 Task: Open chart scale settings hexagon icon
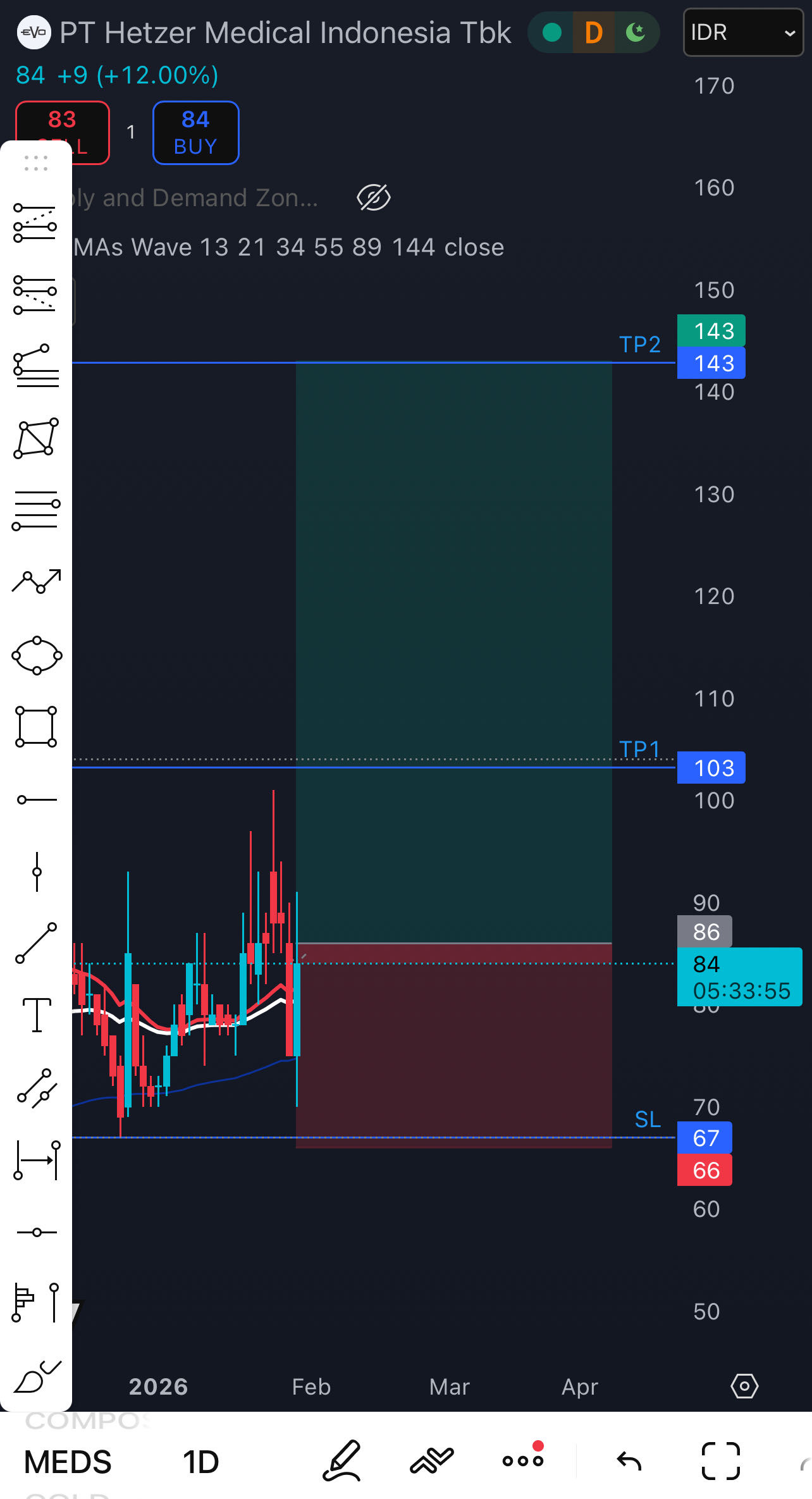pyautogui.click(x=744, y=1386)
